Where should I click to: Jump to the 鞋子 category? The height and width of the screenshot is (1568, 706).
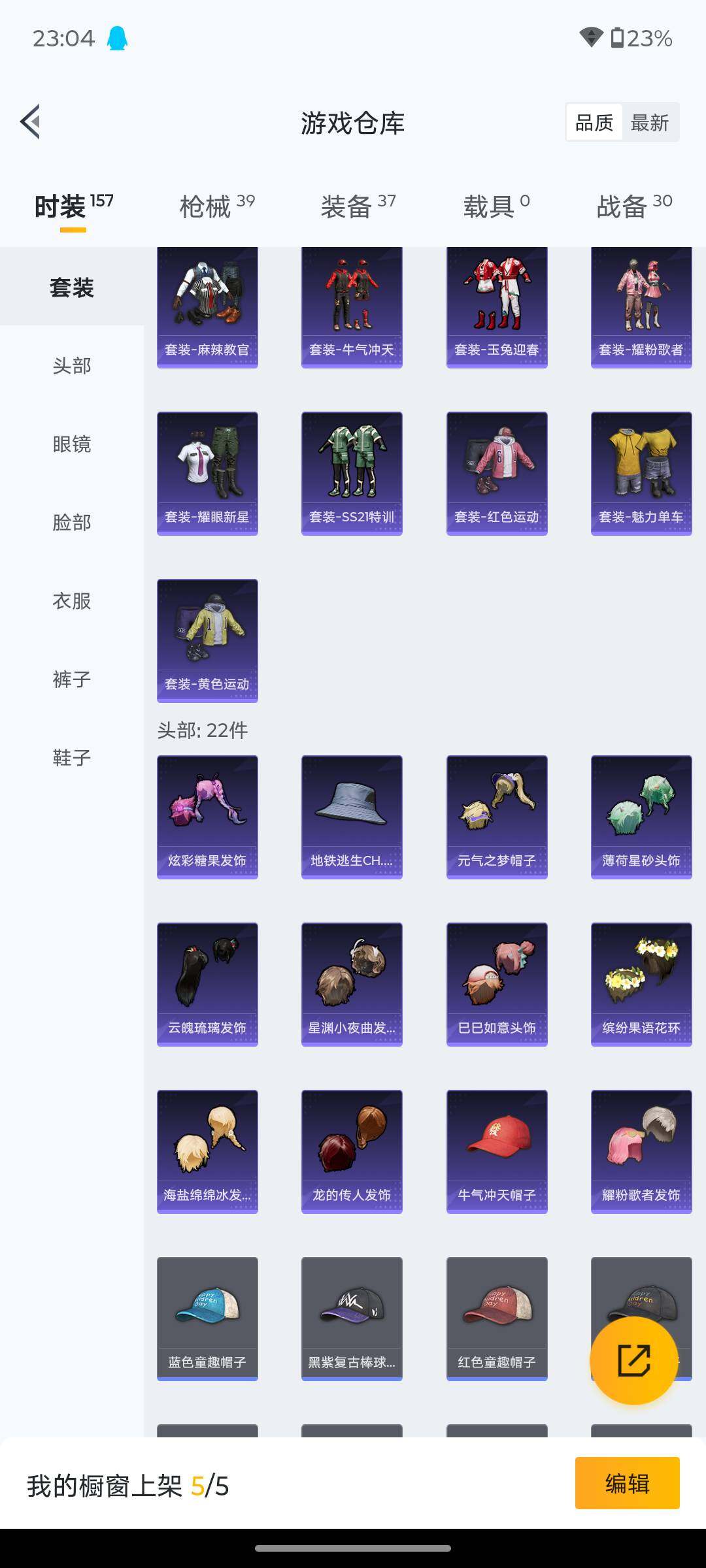coord(72,757)
